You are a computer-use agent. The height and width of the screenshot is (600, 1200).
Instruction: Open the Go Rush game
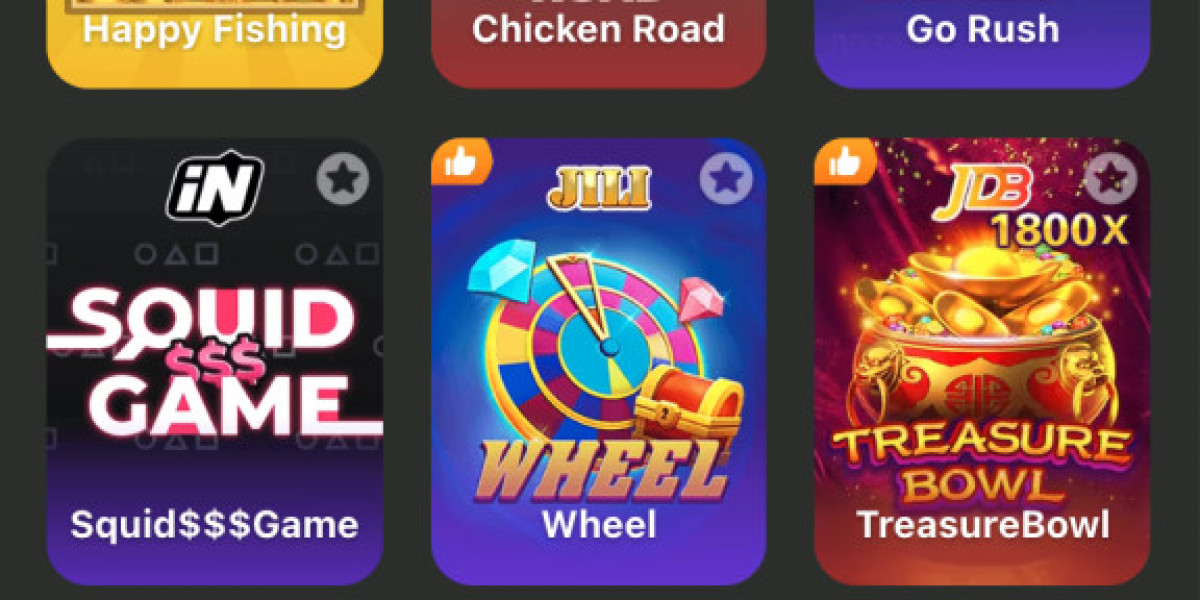pyautogui.click(x=982, y=40)
